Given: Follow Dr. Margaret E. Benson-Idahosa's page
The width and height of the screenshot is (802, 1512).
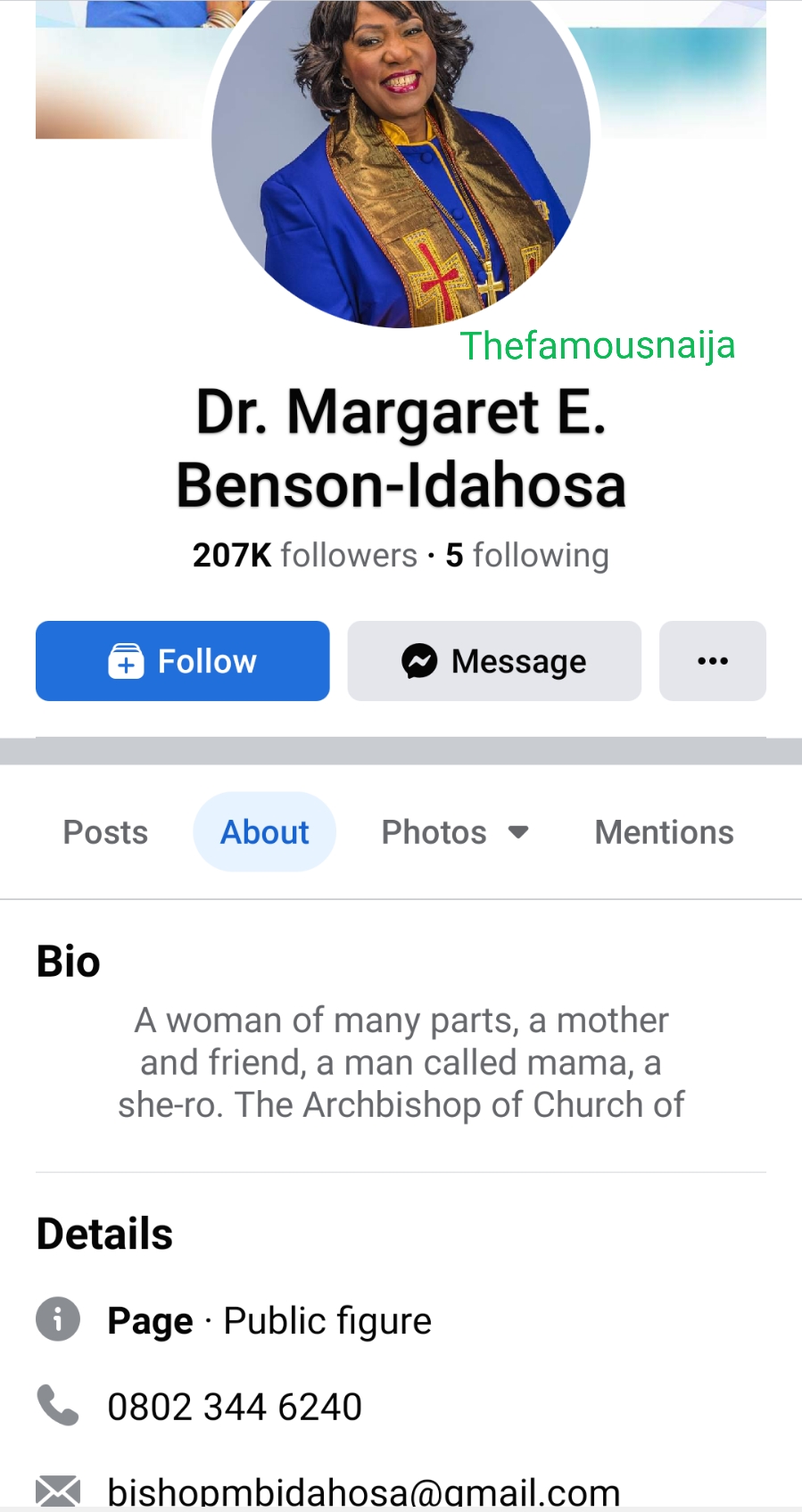Looking at the screenshot, I should pyautogui.click(x=182, y=661).
